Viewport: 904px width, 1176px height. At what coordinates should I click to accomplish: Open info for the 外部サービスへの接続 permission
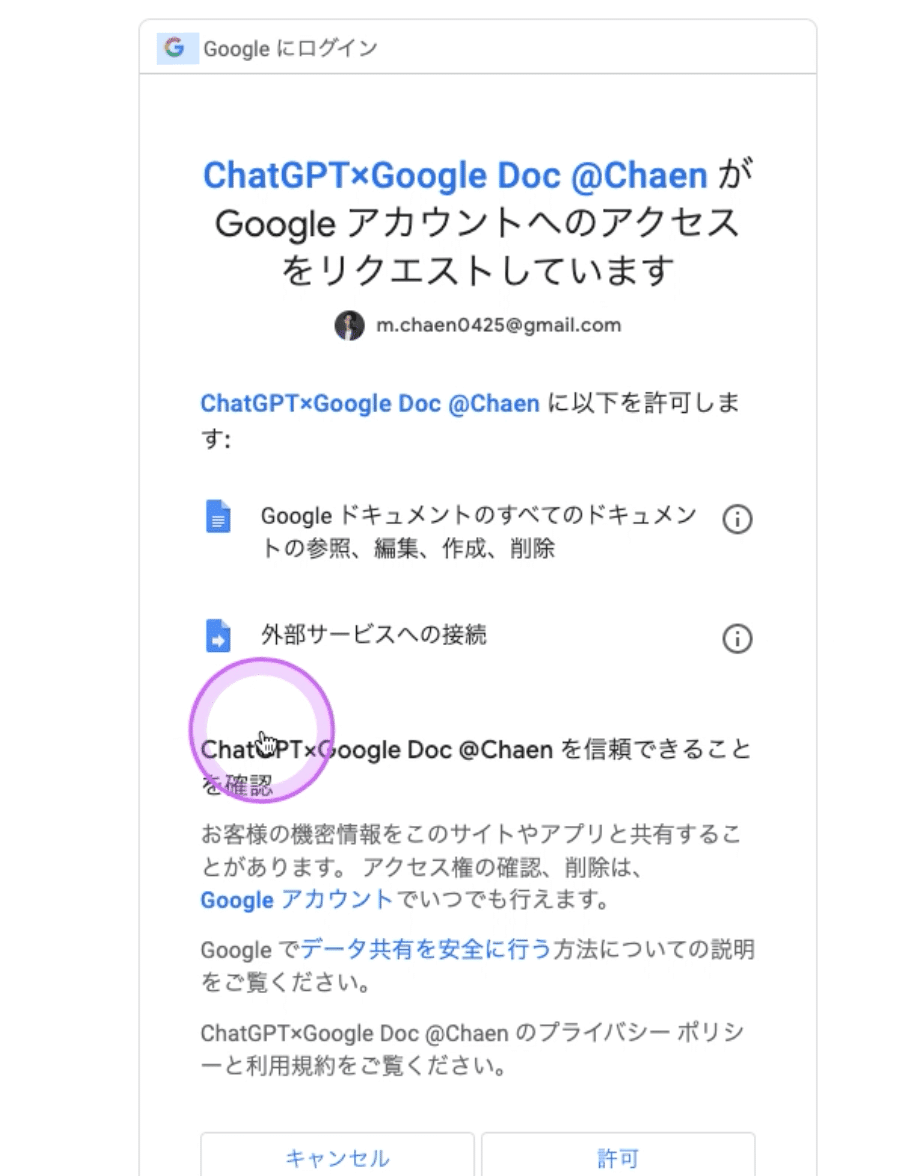pyautogui.click(x=737, y=638)
